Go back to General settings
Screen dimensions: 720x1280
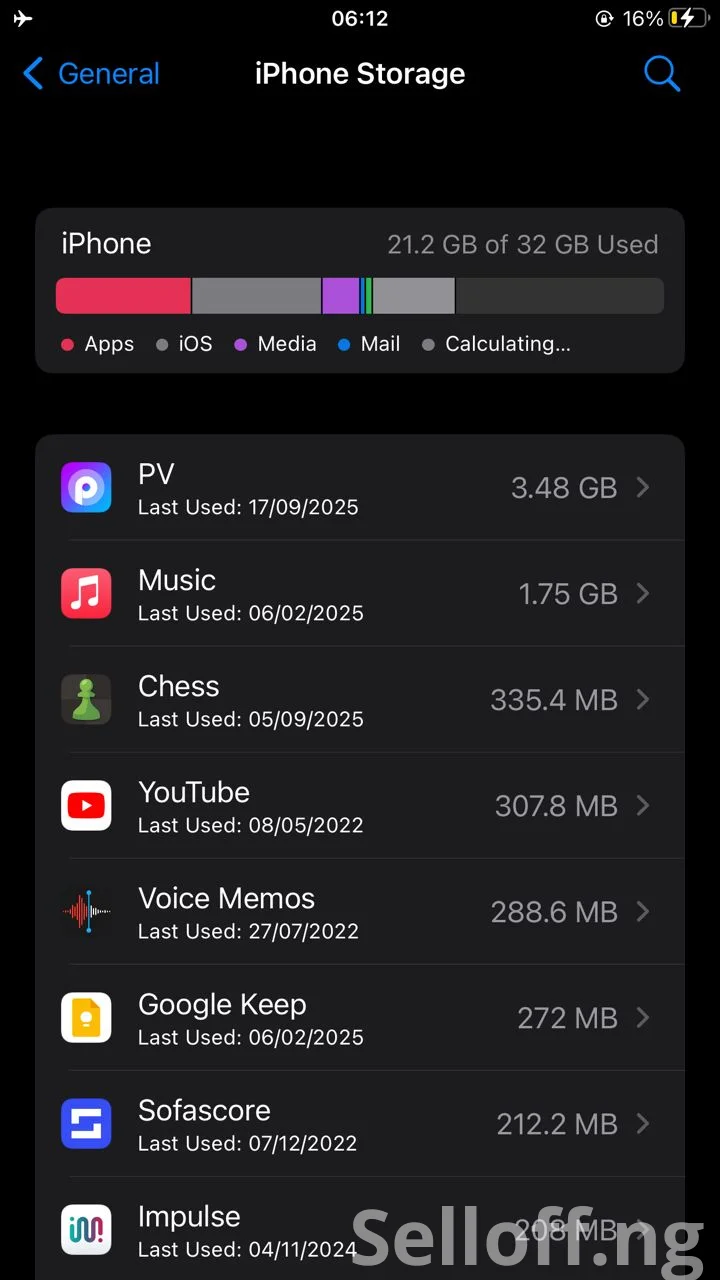coord(91,74)
